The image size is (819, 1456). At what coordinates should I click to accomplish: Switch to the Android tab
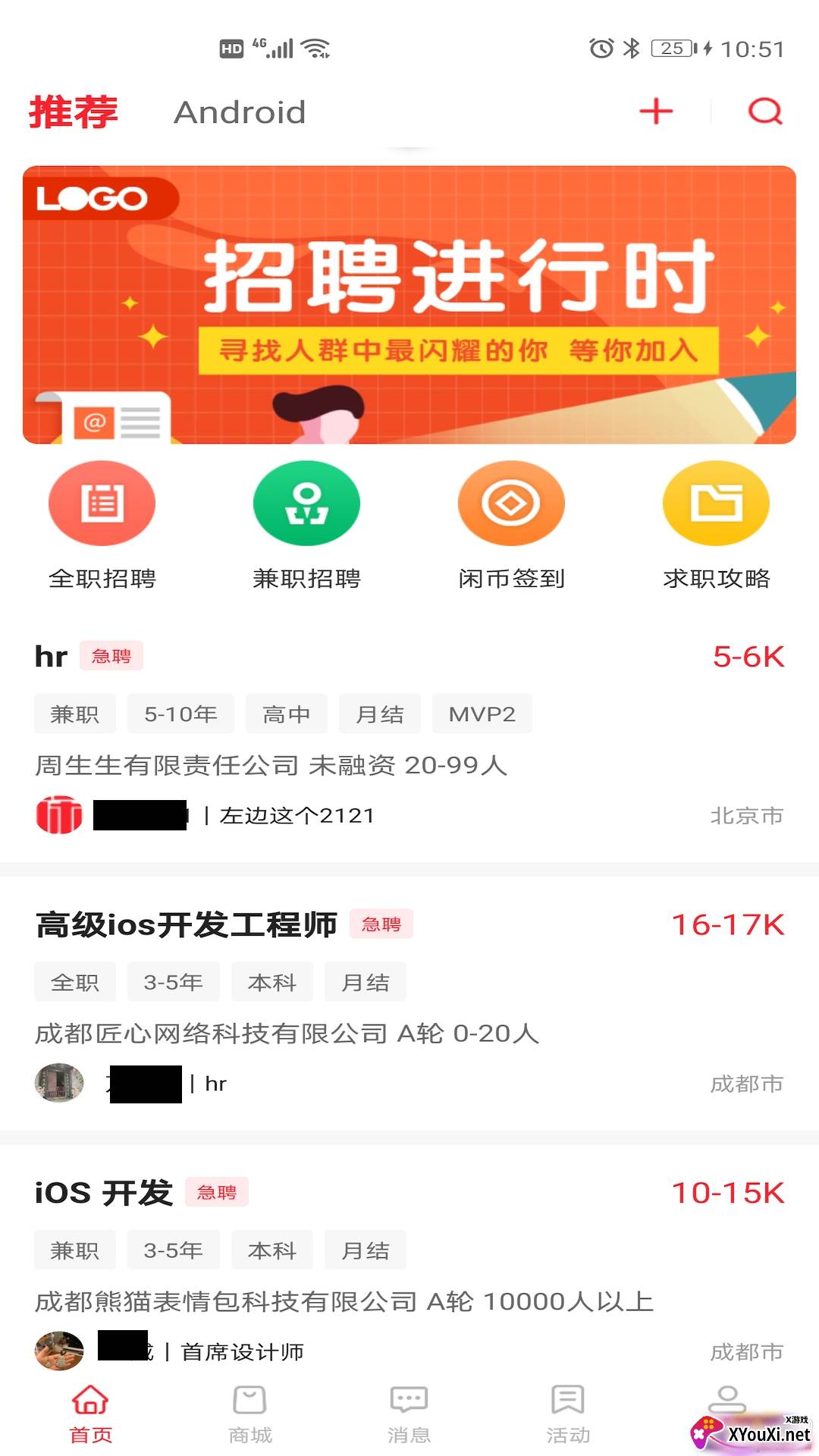tap(240, 112)
